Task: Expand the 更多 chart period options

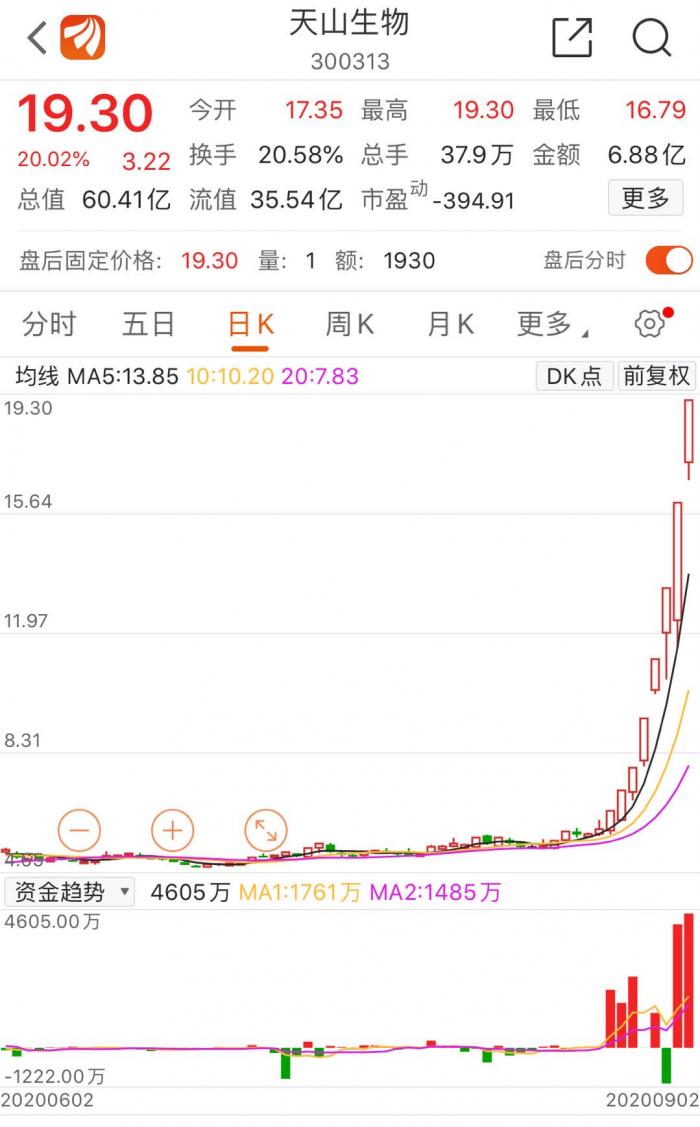Action: [x=552, y=324]
